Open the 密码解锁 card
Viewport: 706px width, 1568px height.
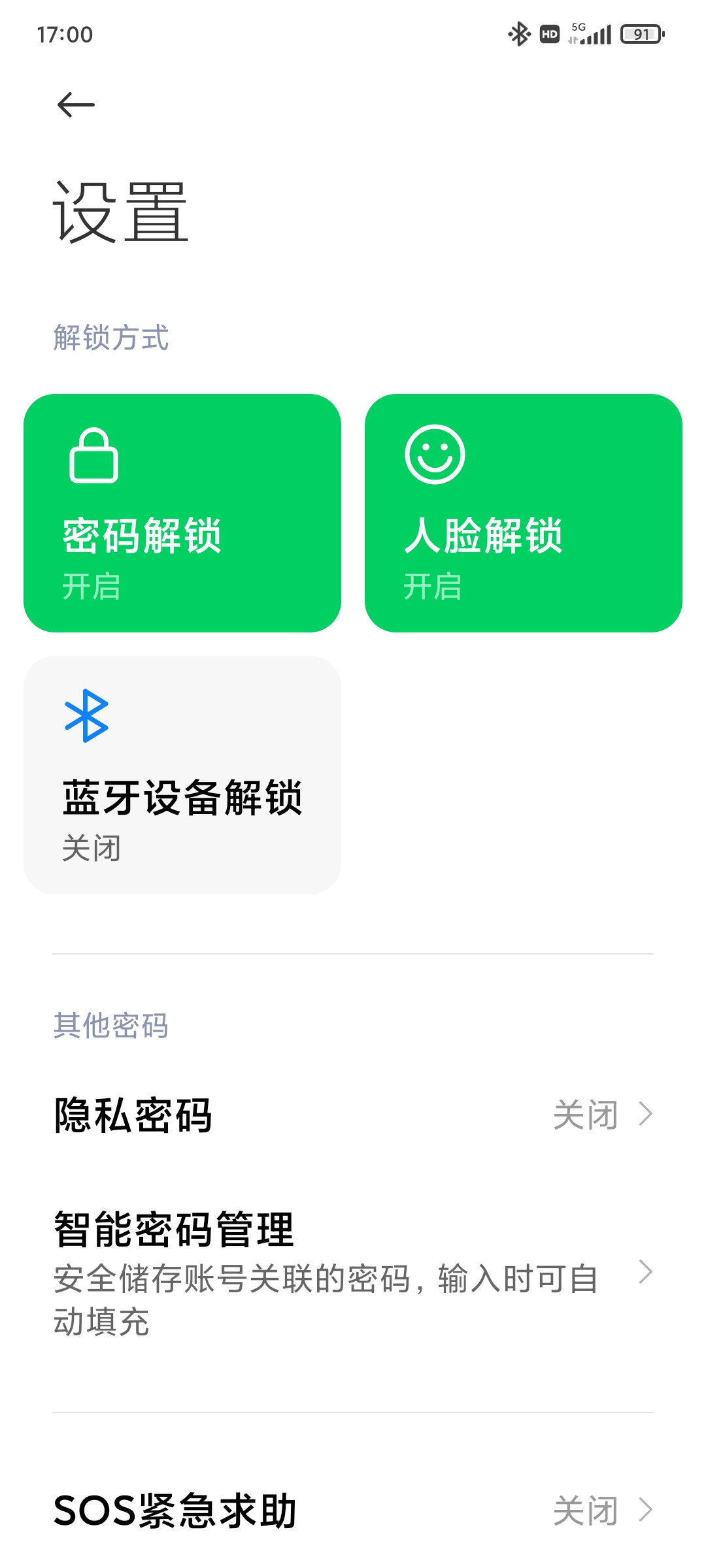pyautogui.click(x=182, y=513)
